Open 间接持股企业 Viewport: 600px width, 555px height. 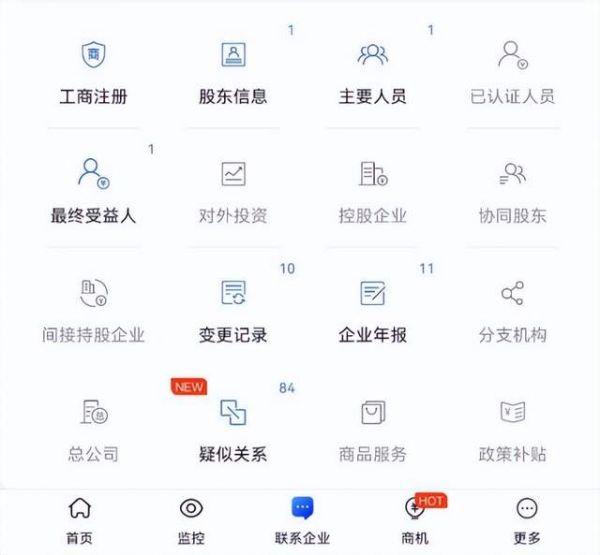93,310
